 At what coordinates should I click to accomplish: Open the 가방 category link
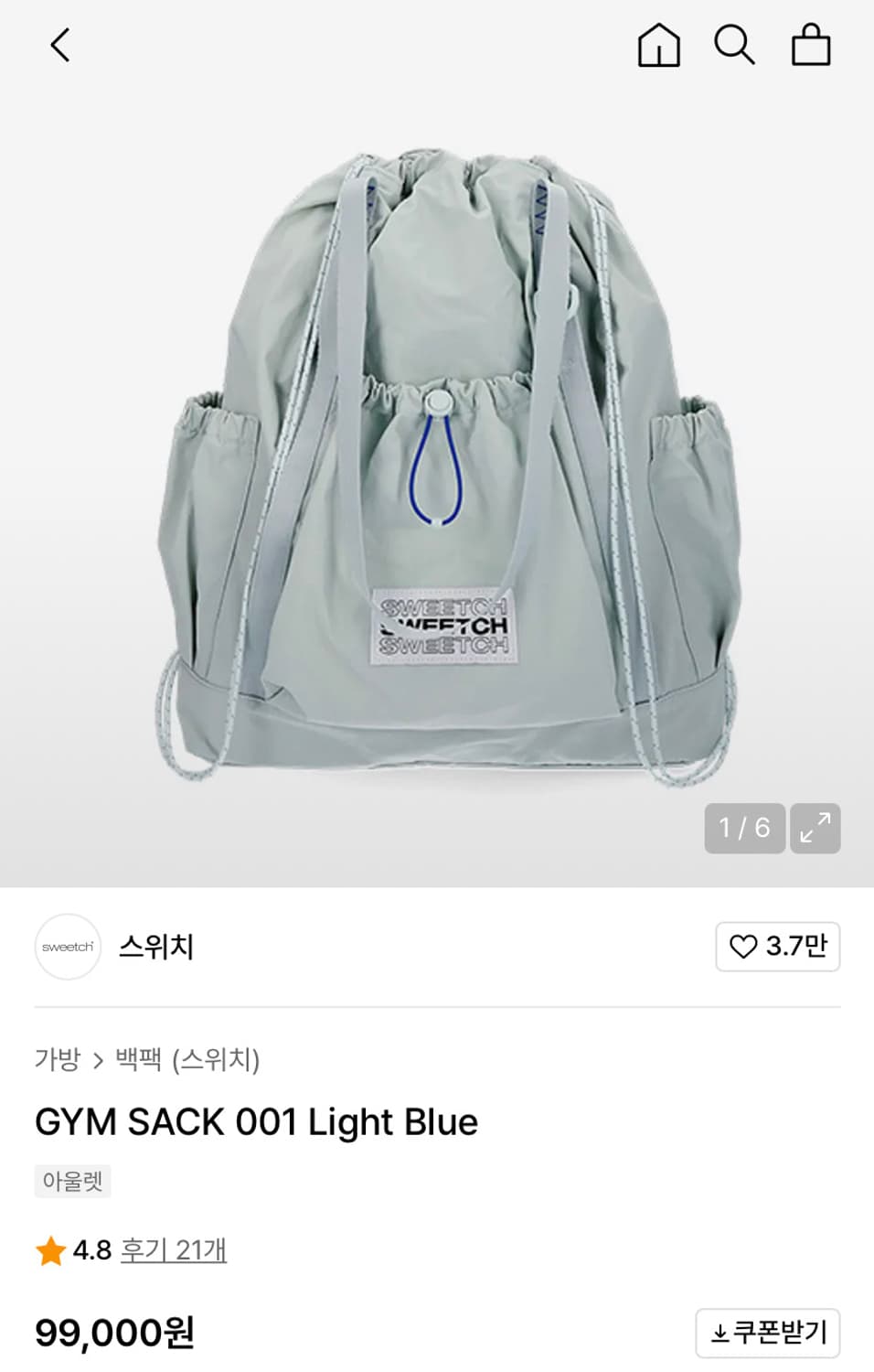(58, 1059)
